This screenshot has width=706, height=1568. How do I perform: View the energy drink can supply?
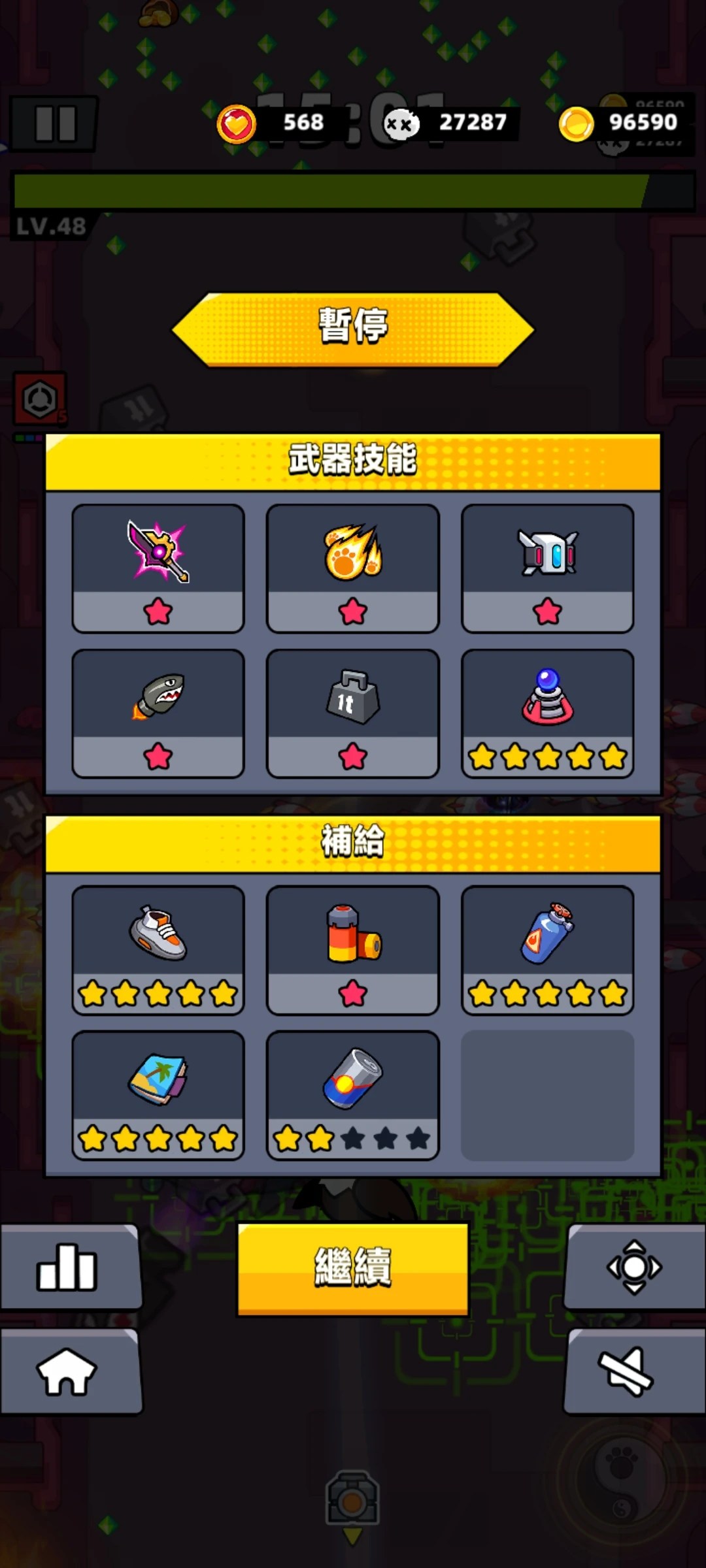point(353,1095)
